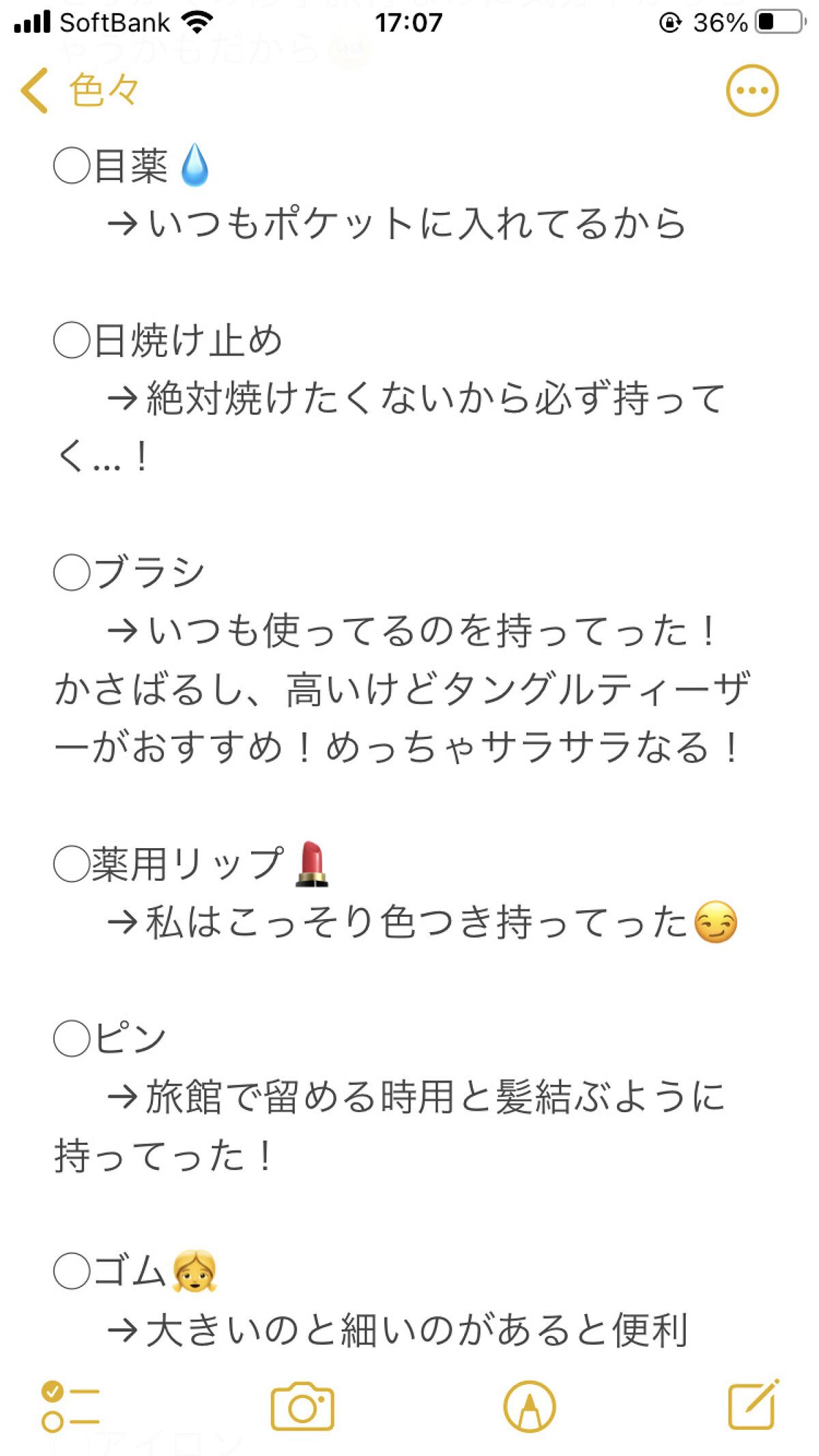Add a checklist to the note
This screenshot has height=1456, width=819.
point(70,1406)
